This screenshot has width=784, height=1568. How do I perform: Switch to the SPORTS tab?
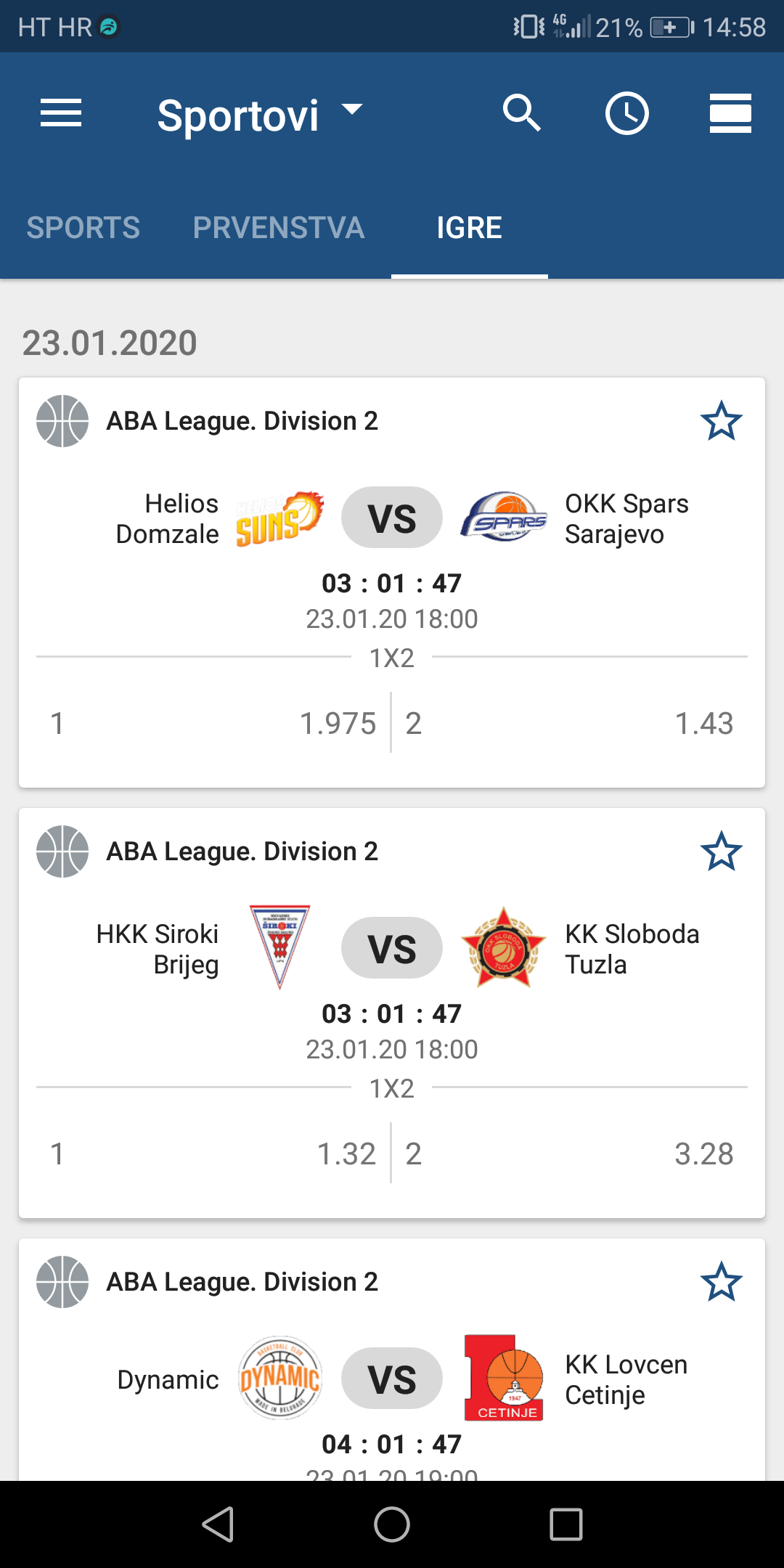[83, 228]
